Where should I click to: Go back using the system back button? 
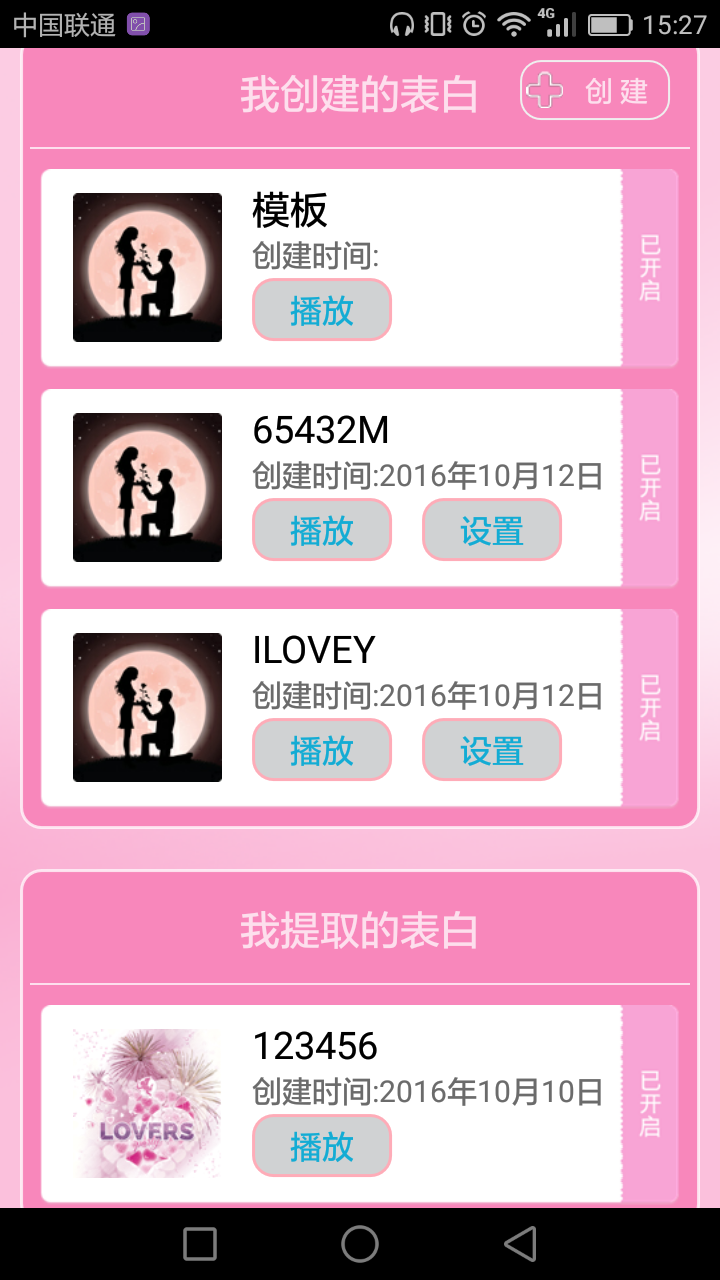(x=520, y=1244)
